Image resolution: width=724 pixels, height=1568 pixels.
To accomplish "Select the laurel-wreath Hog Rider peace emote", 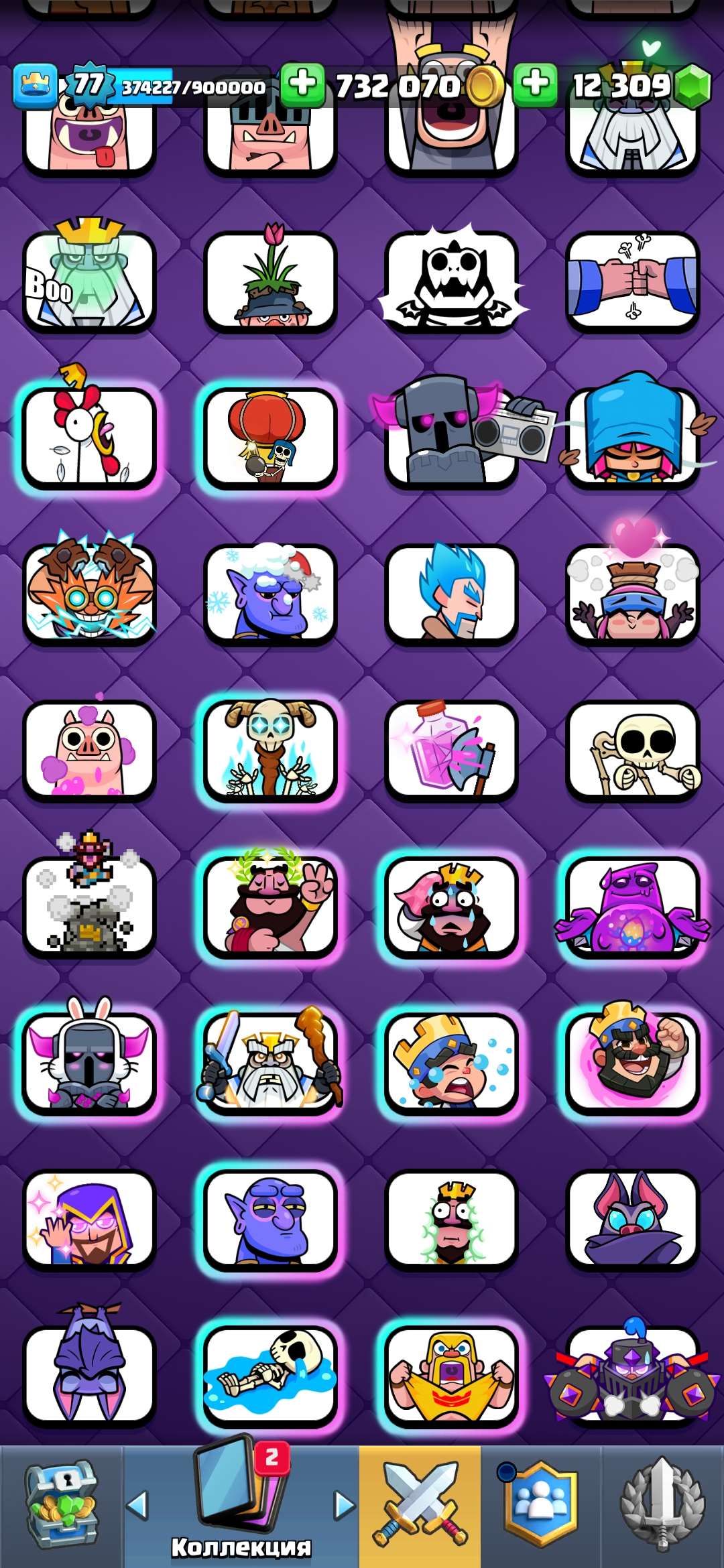I will pos(269,908).
